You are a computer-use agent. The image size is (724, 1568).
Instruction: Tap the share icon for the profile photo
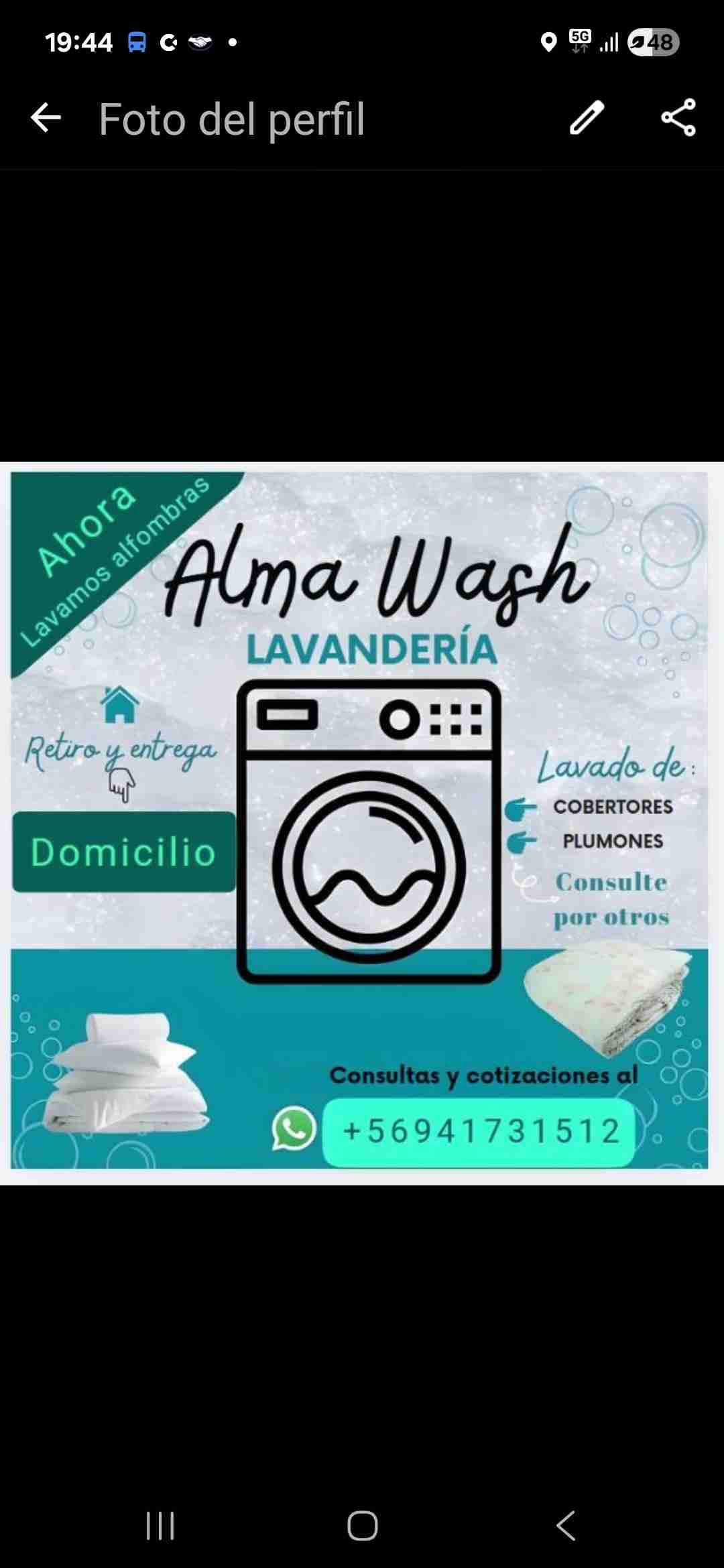tap(680, 119)
